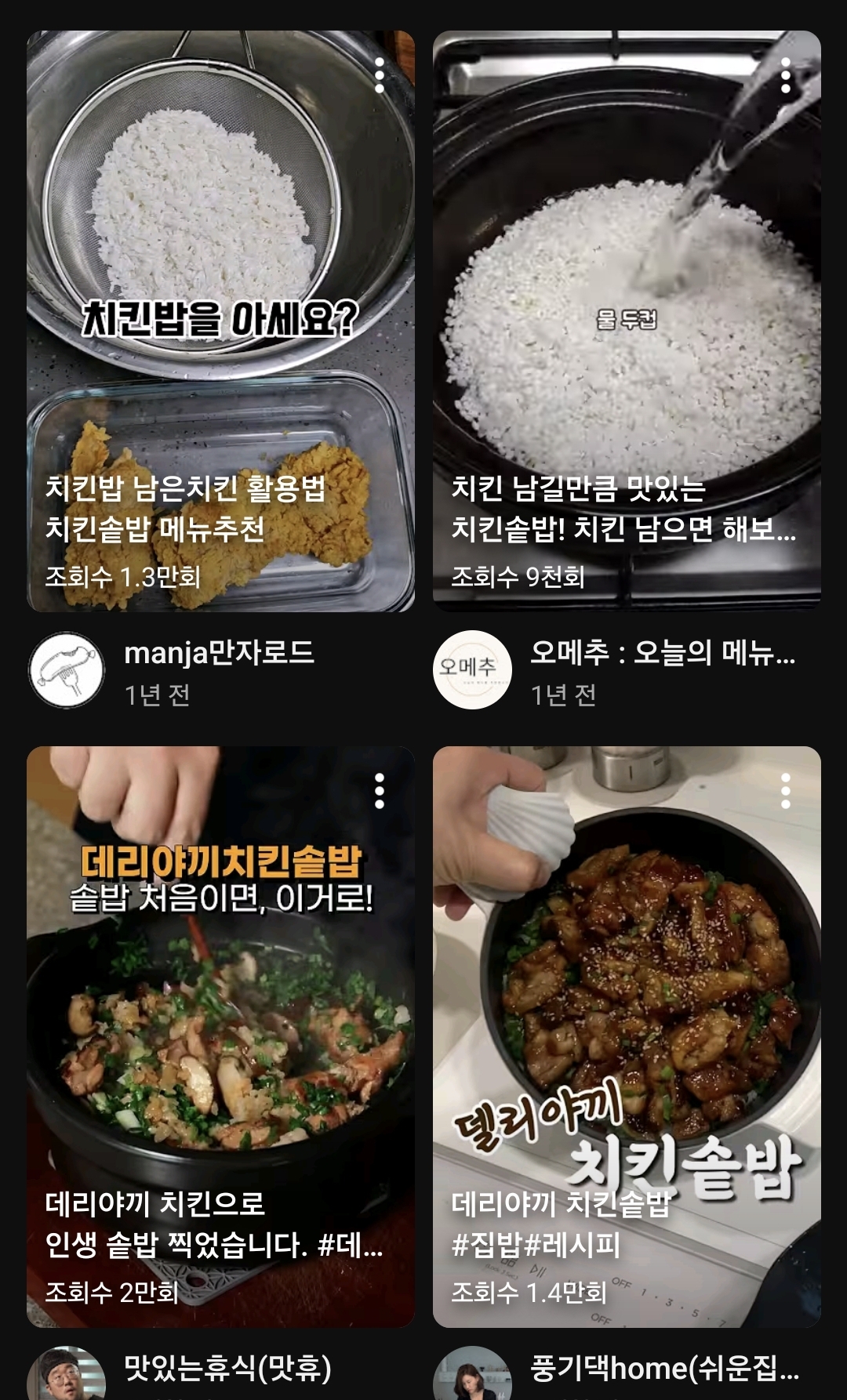Viewport: 847px width, 1400px height.
Task: Open manja만자로드 channel
Action: (x=67, y=671)
